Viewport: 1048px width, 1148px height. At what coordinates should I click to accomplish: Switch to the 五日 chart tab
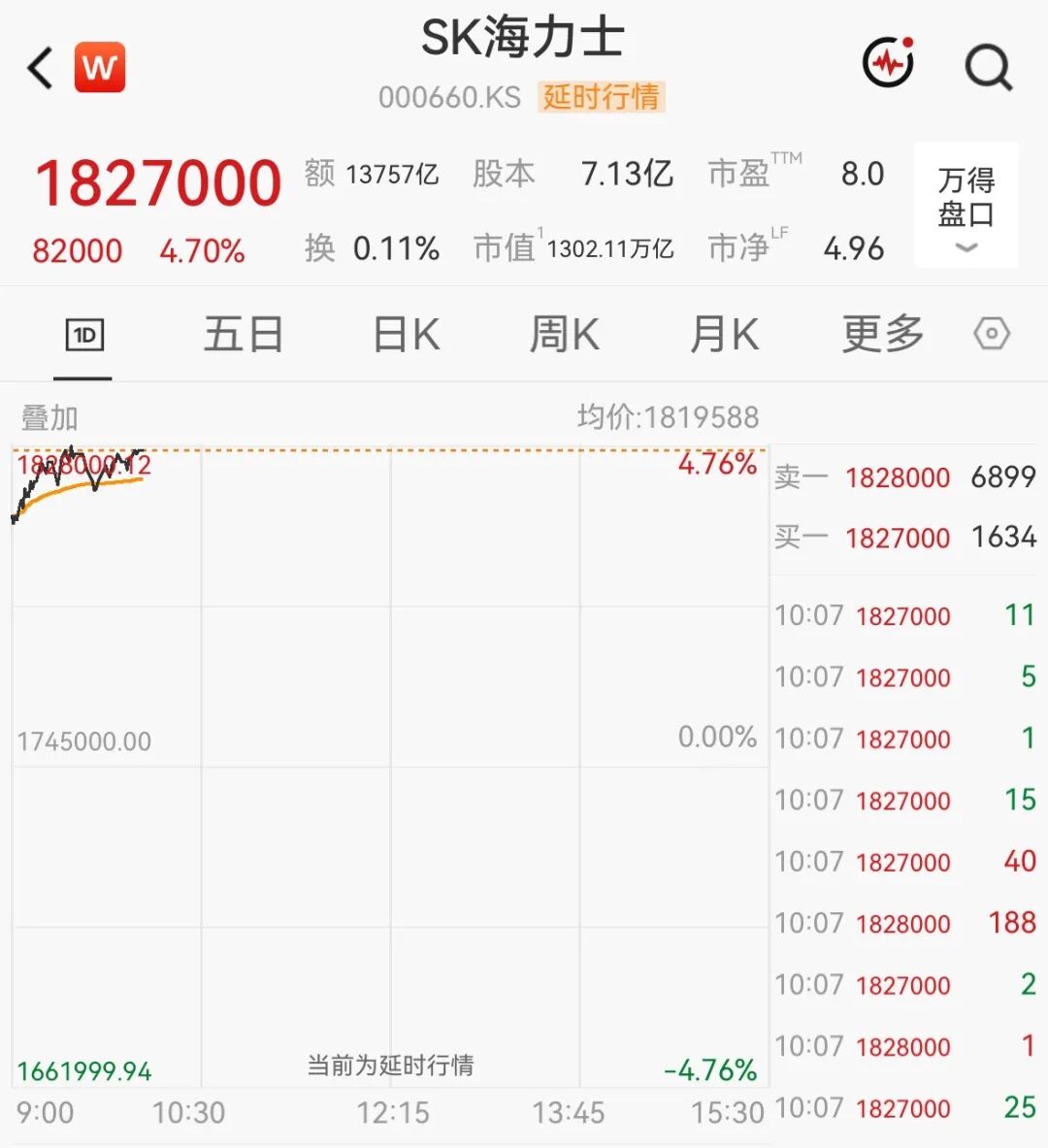click(x=244, y=335)
